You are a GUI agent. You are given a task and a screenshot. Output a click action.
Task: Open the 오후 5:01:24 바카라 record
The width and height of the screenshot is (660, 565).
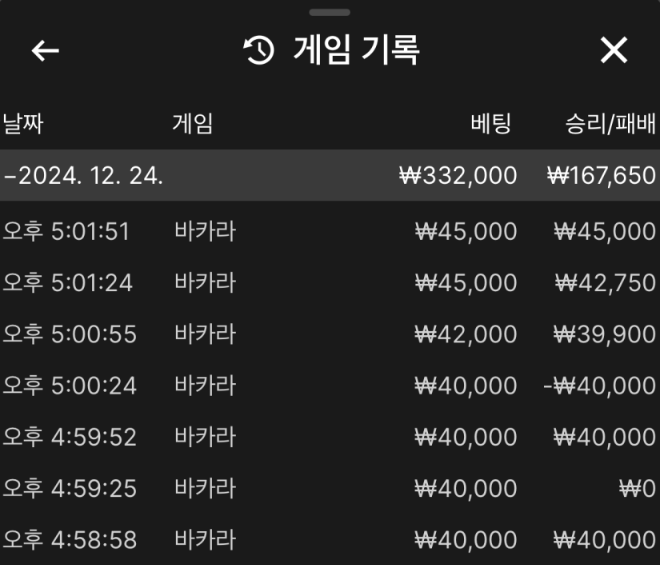point(330,282)
